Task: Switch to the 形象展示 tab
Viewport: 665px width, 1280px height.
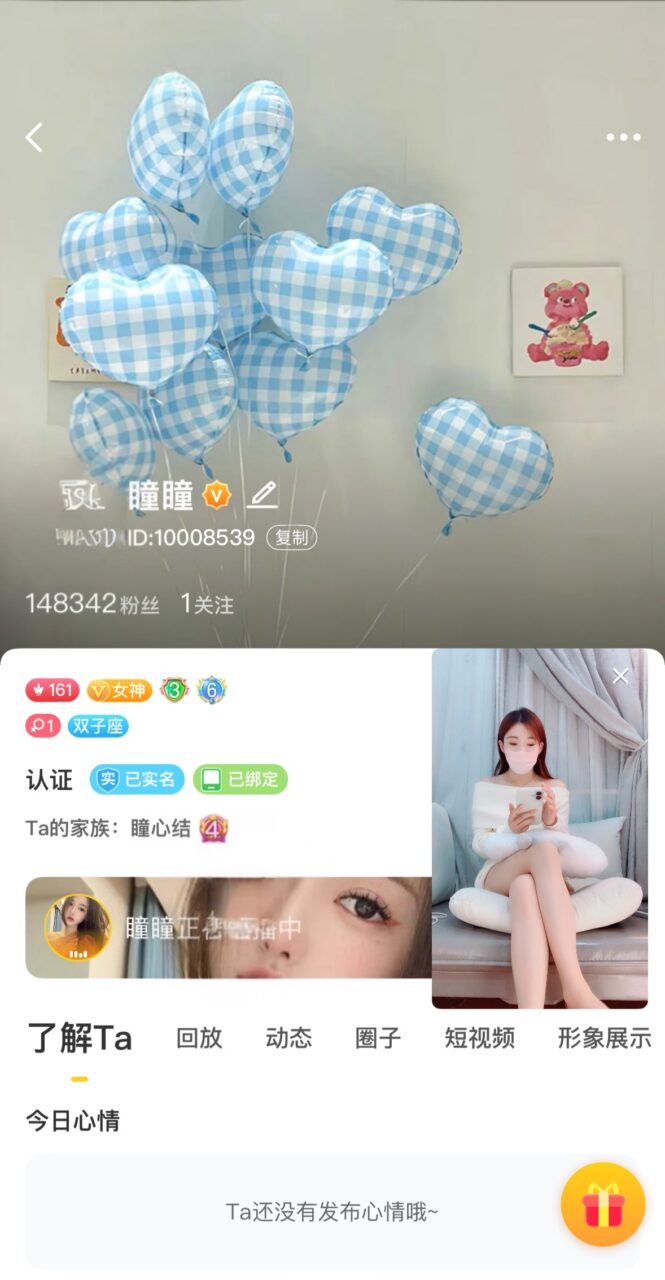Action: tap(604, 1038)
